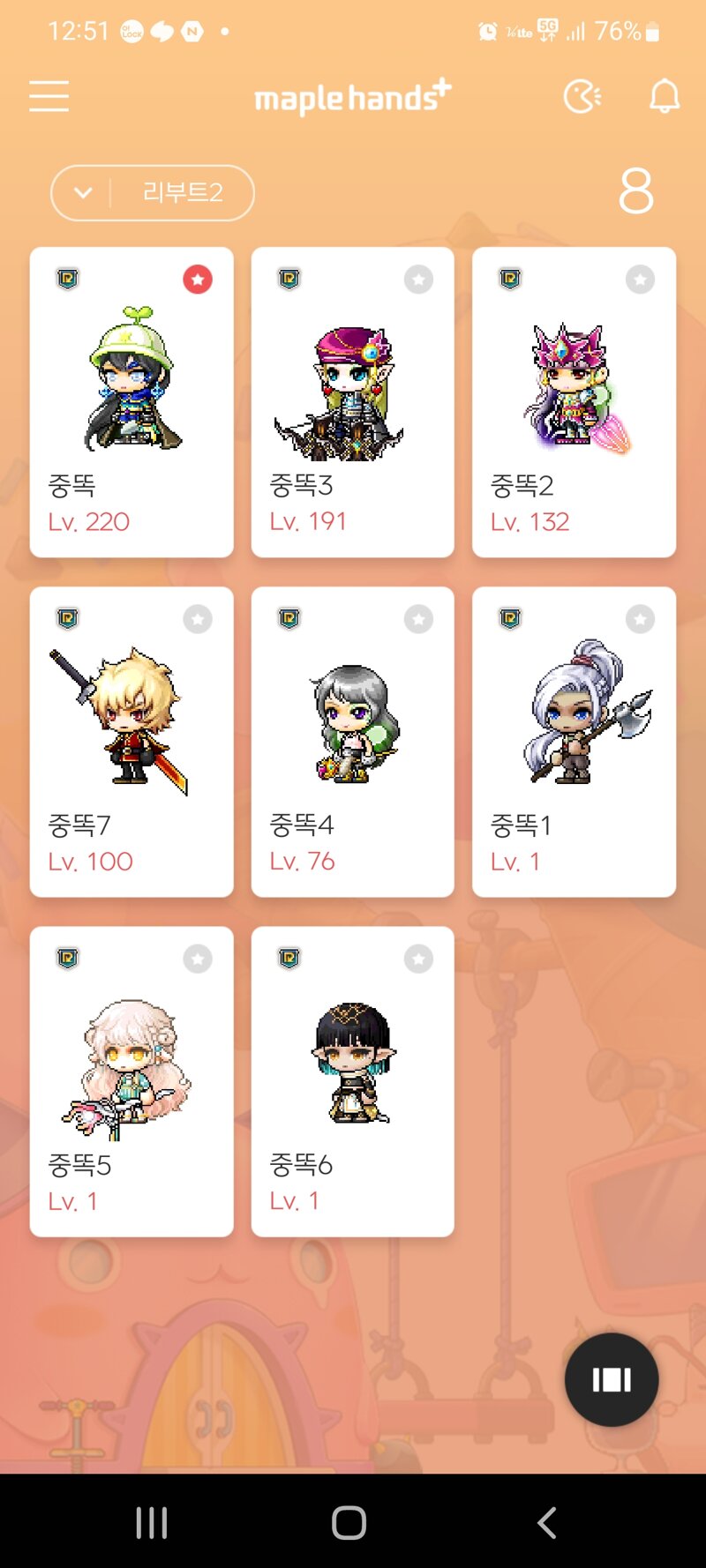Image resolution: width=706 pixels, height=1568 pixels.
Task: Tap the floating carousel view button
Action: [612, 1379]
